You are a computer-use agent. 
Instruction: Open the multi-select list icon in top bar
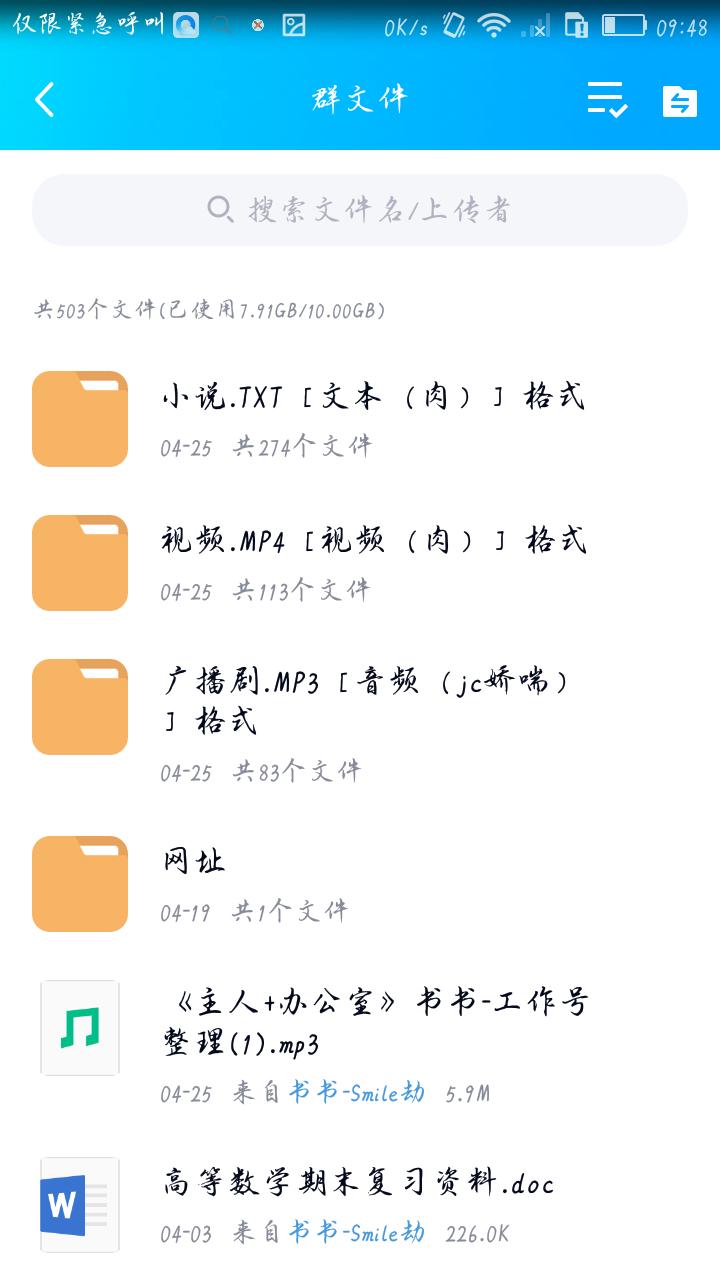click(x=609, y=101)
